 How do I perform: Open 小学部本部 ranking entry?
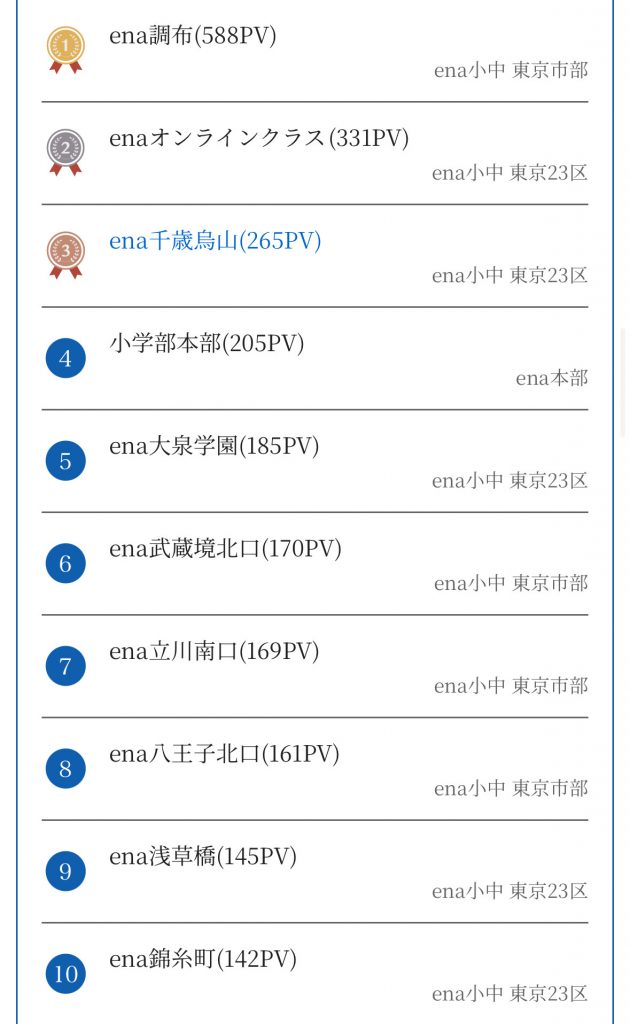[x=206, y=344]
